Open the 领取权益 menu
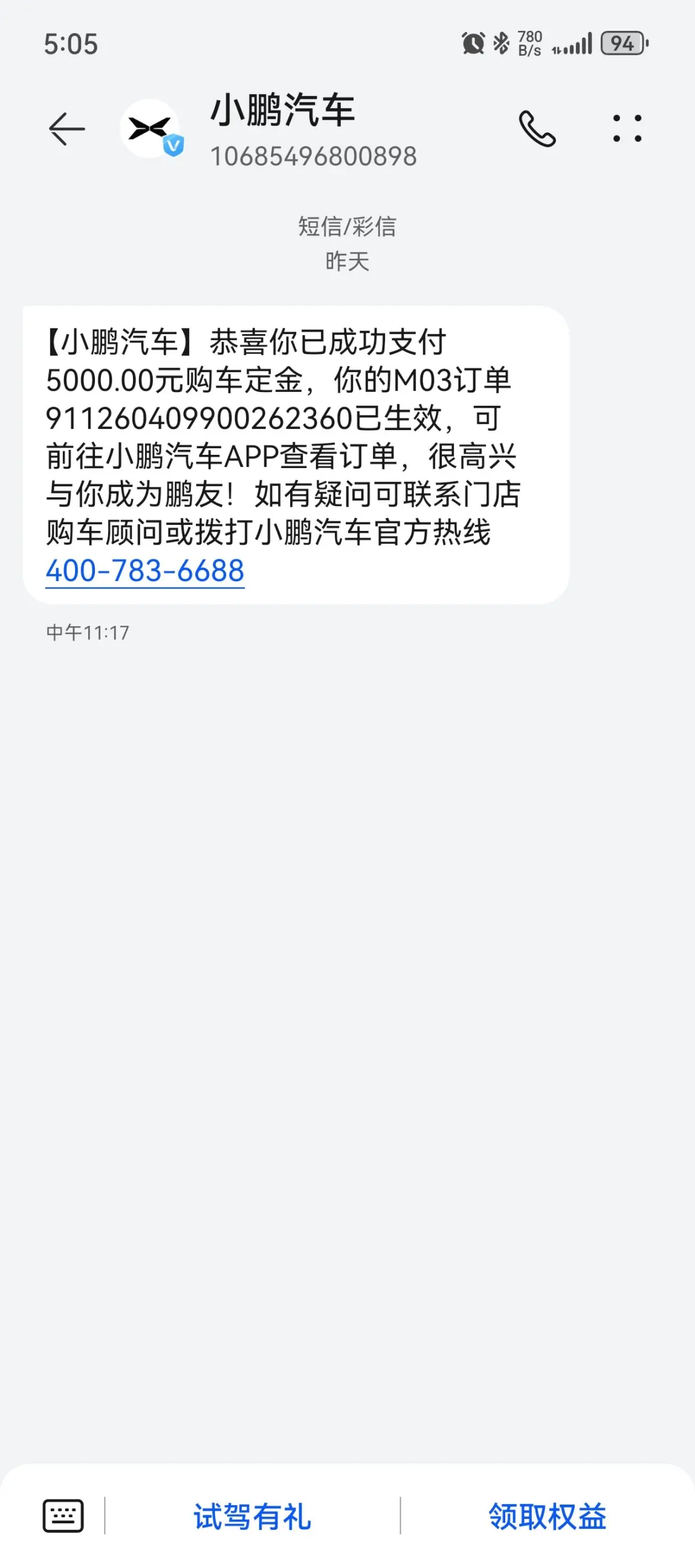The width and height of the screenshot is (695, 1568). point(547,1516)
